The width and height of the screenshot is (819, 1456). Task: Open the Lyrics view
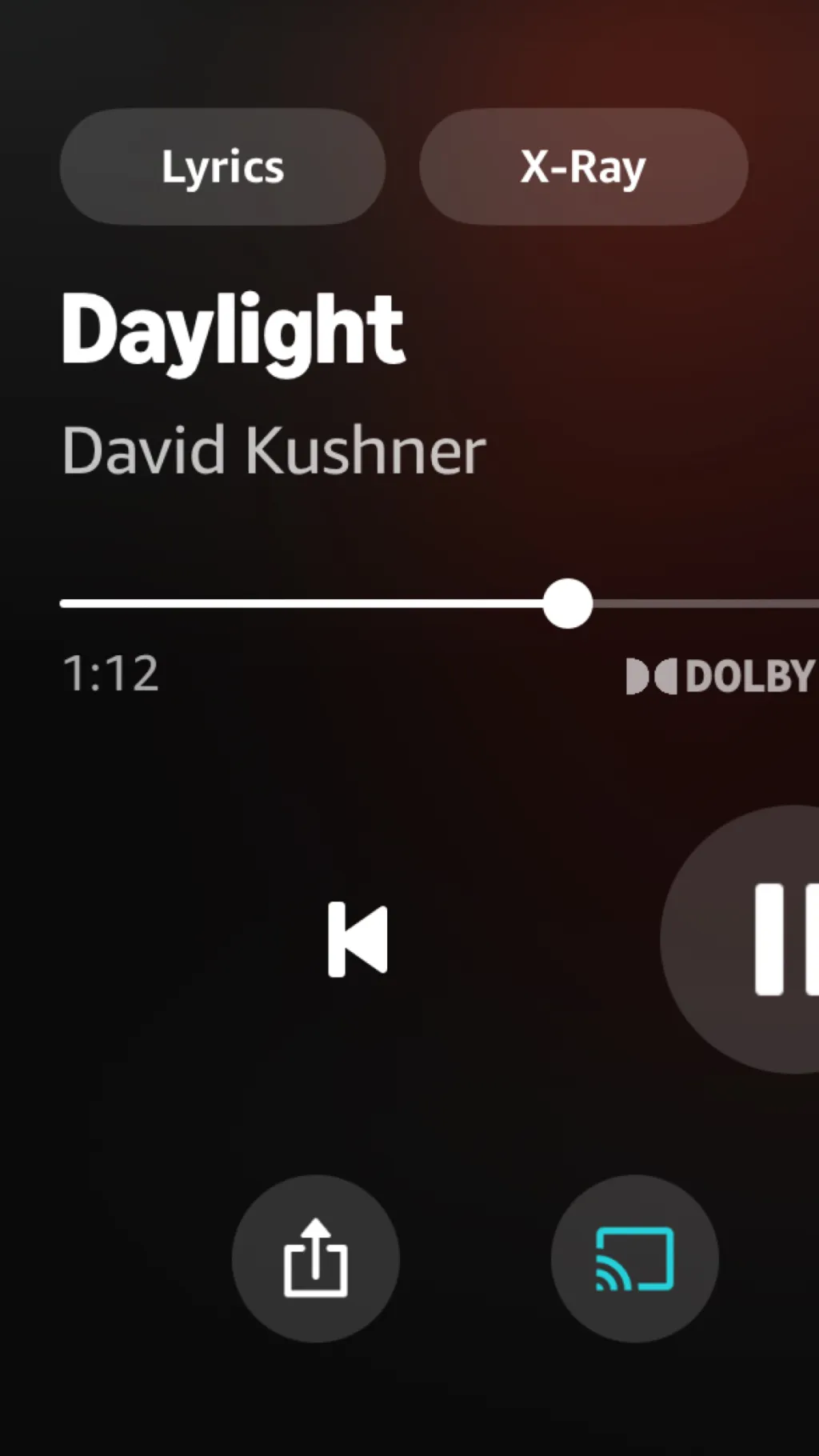(222, 166)
